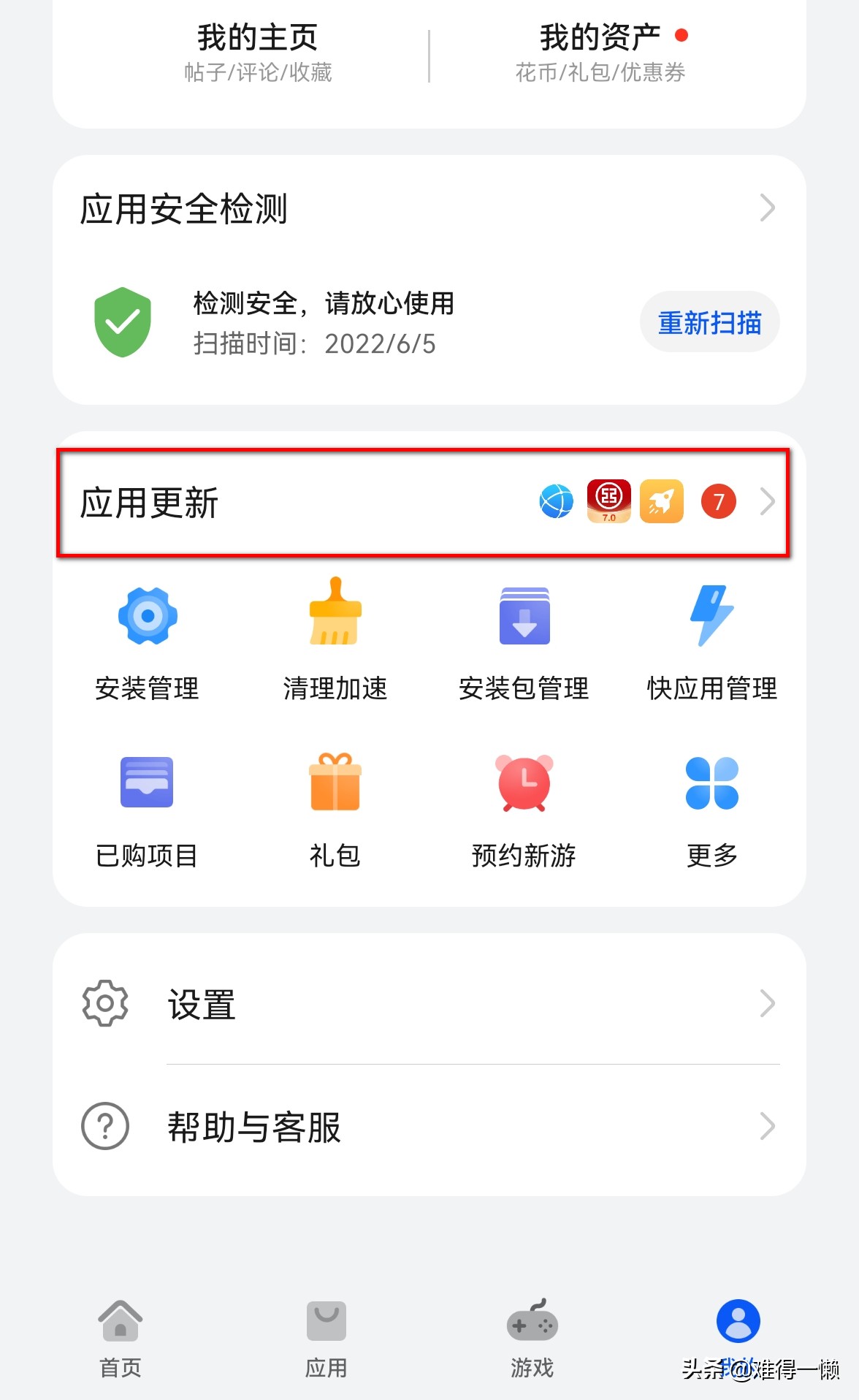Open 安装包管理 package manager
Screen dimensions: 859x1400
pos(523,643)
